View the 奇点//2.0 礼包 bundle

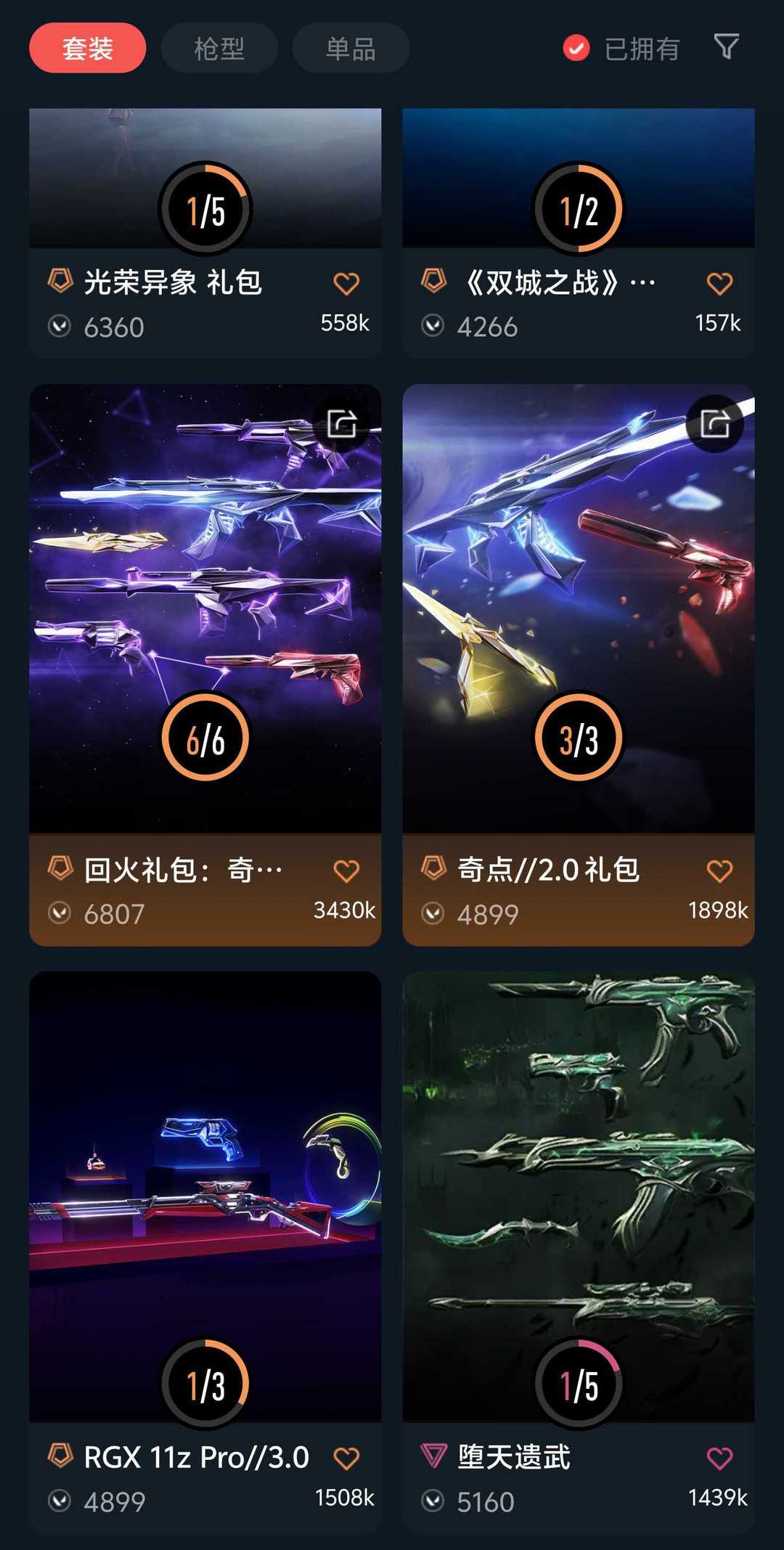(x=579, y=665)
